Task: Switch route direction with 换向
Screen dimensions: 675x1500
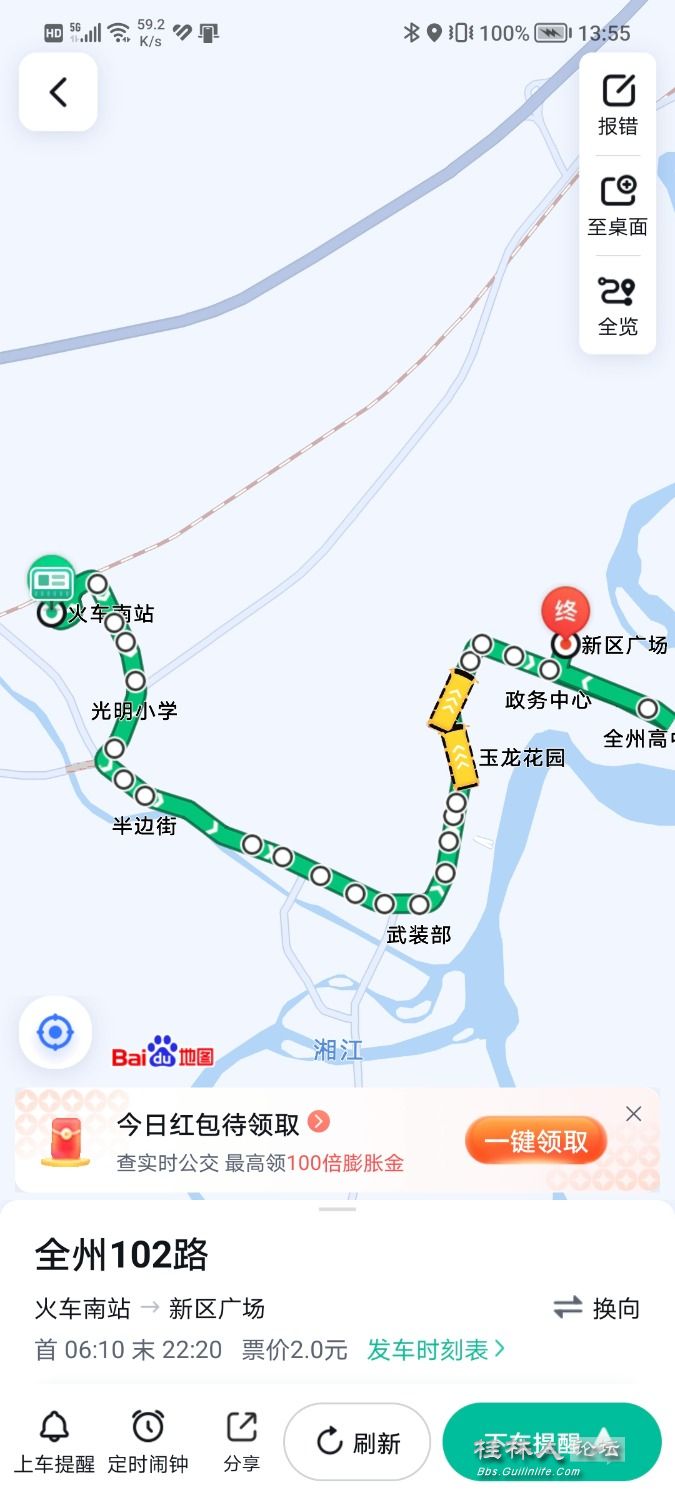Action: point(598,1308)
